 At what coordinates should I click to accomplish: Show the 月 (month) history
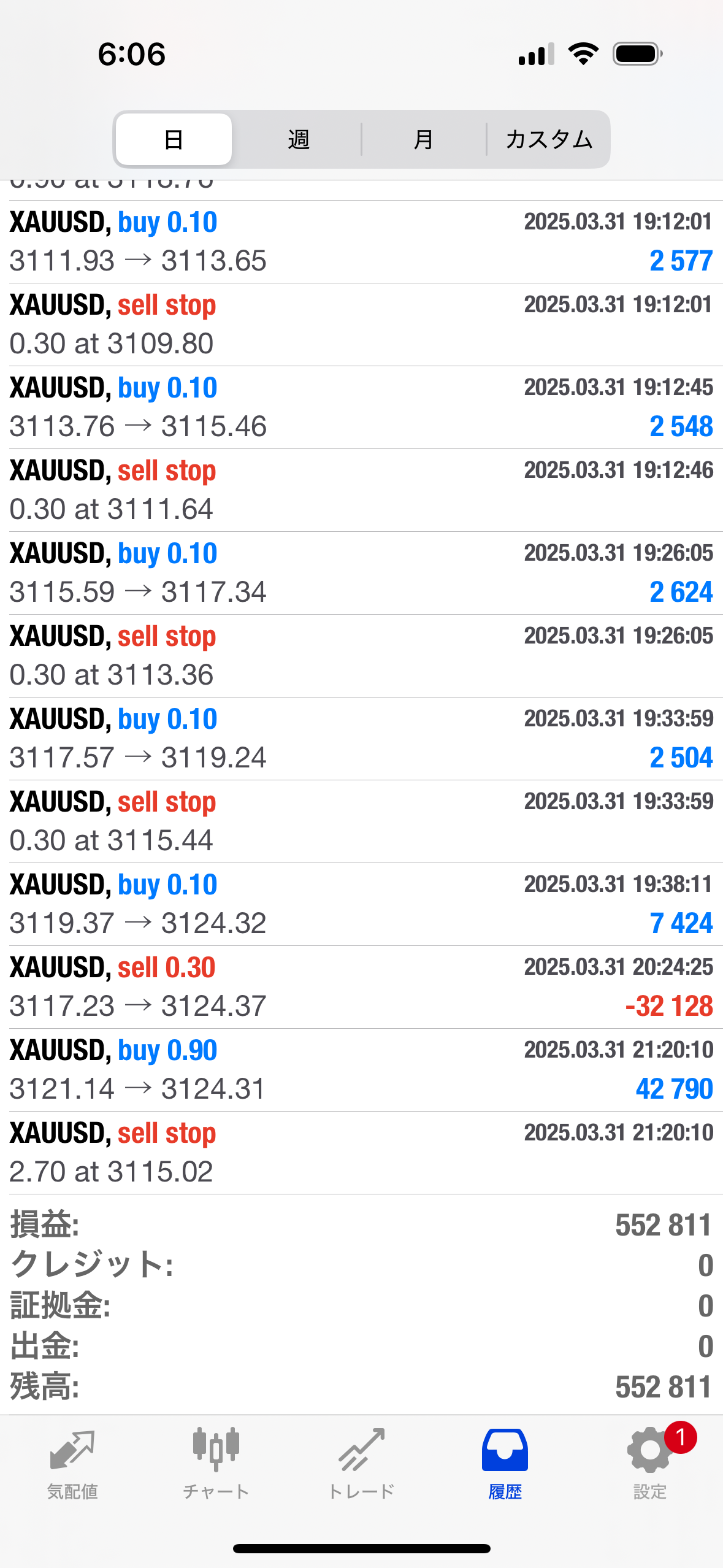point(424,140)
